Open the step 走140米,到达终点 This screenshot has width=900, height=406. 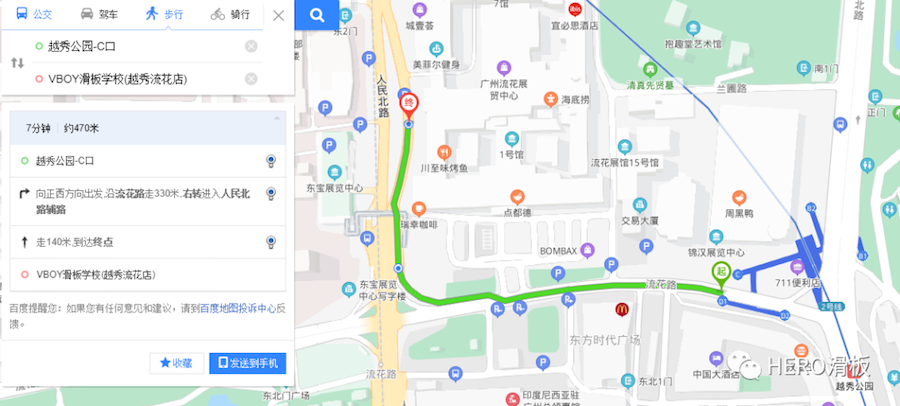[140, 242]
